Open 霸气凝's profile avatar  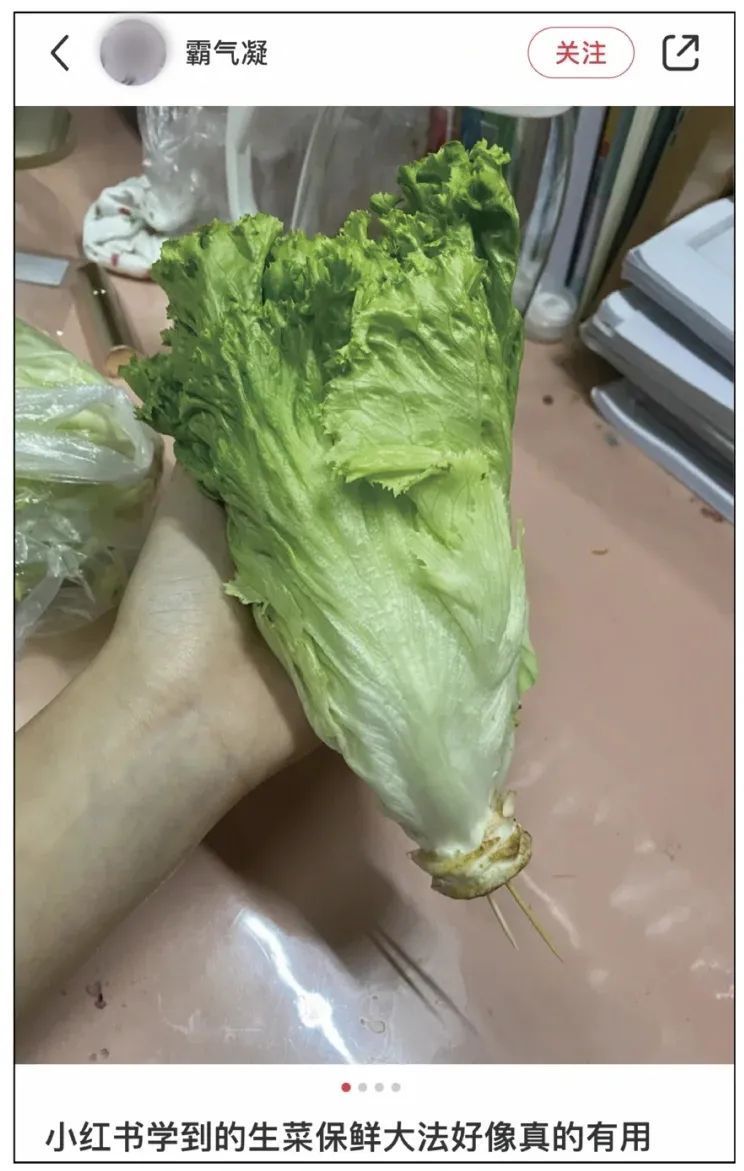[132, 53]
